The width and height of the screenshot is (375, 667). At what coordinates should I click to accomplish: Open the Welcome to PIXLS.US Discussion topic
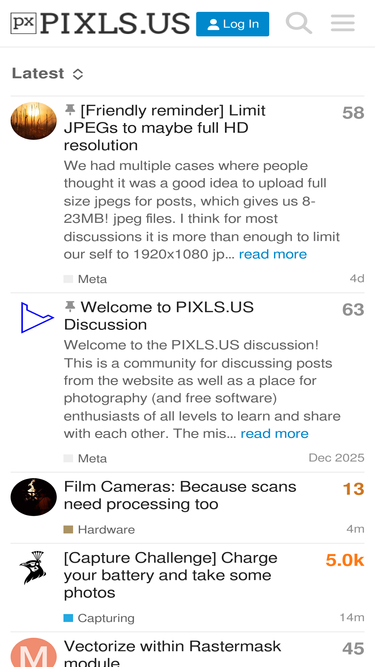click(x=159, y=316)
